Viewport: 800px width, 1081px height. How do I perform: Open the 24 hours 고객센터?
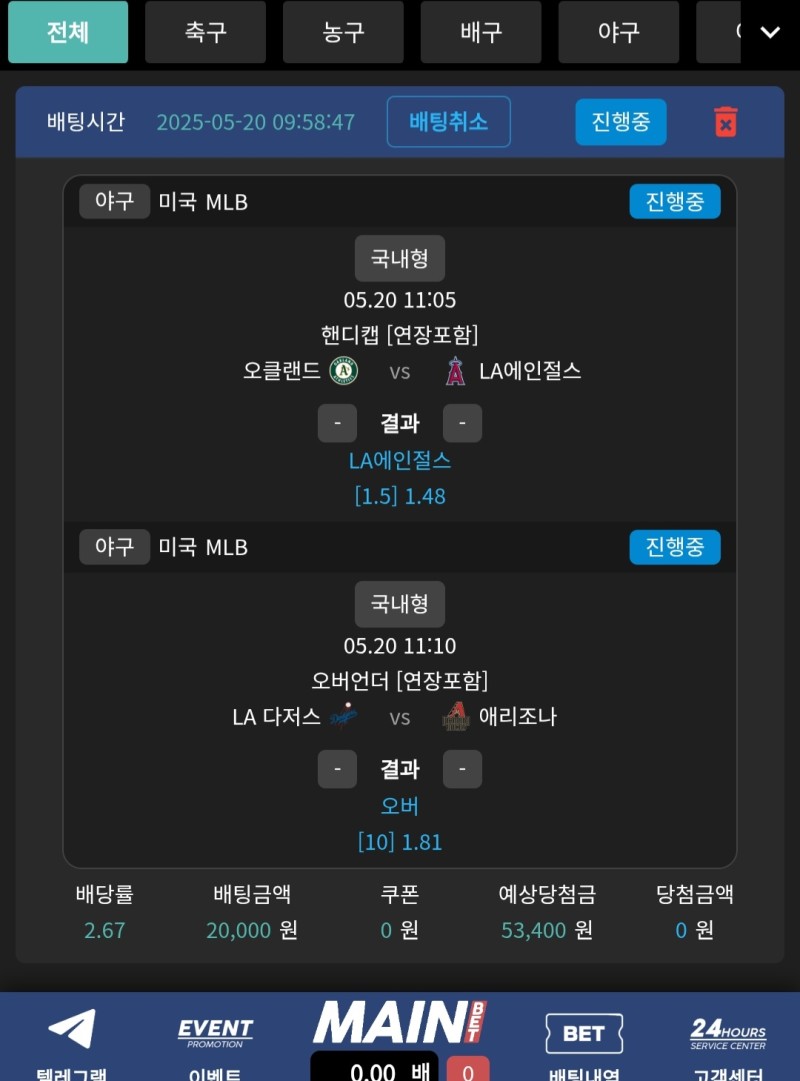(727, 1040)
